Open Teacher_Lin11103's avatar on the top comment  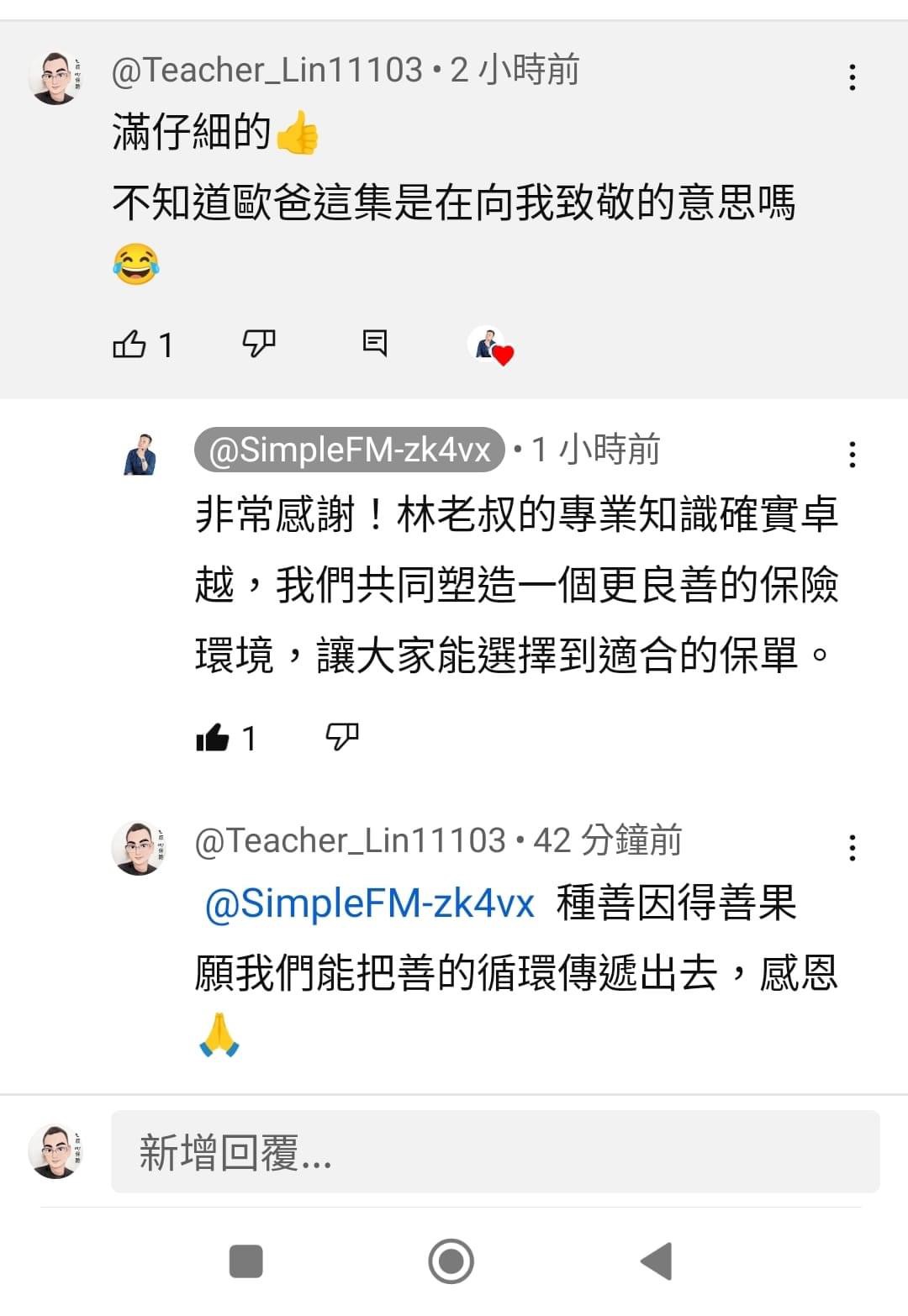coord(55,78)
